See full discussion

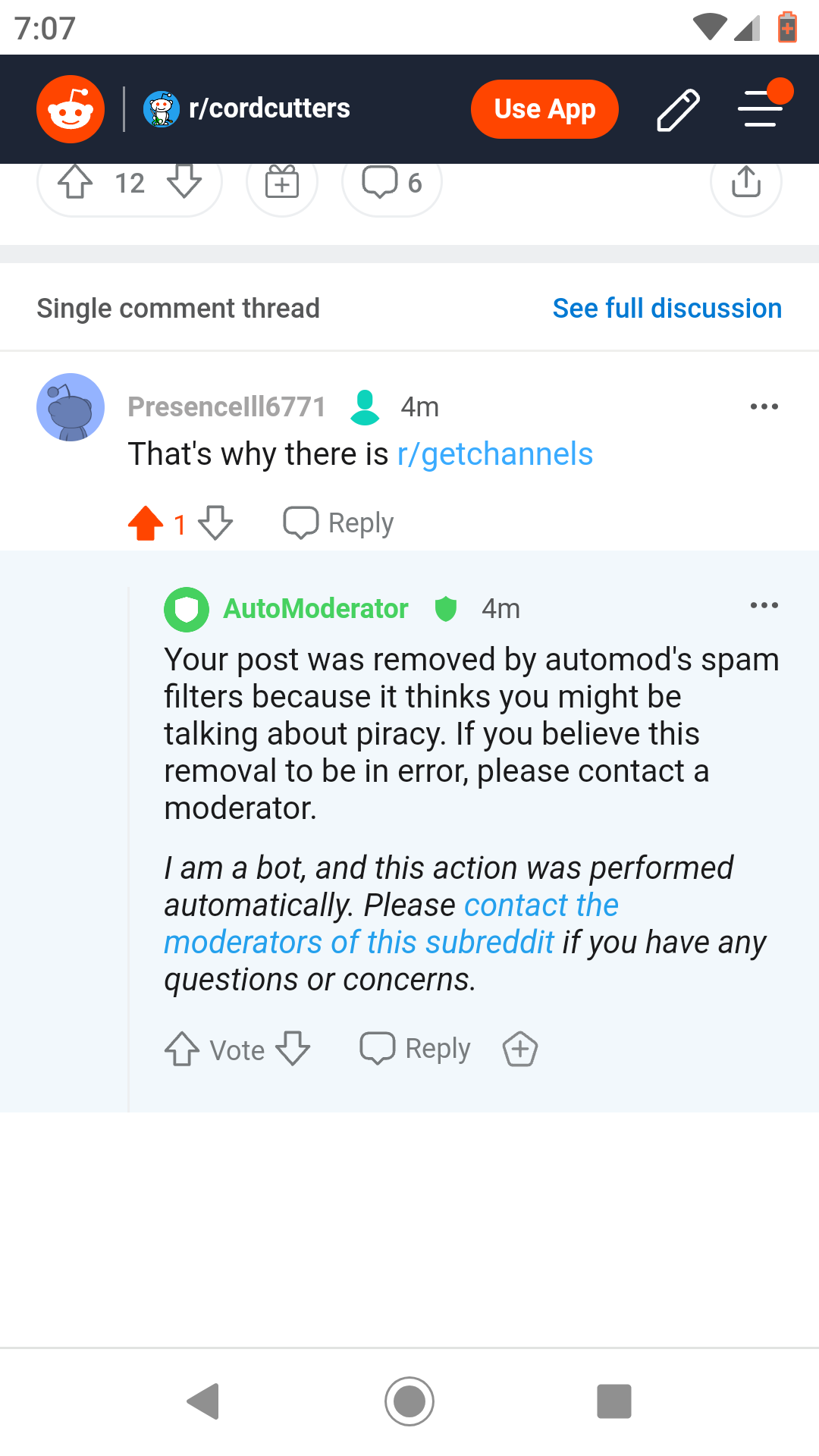[x=667, y=309]
